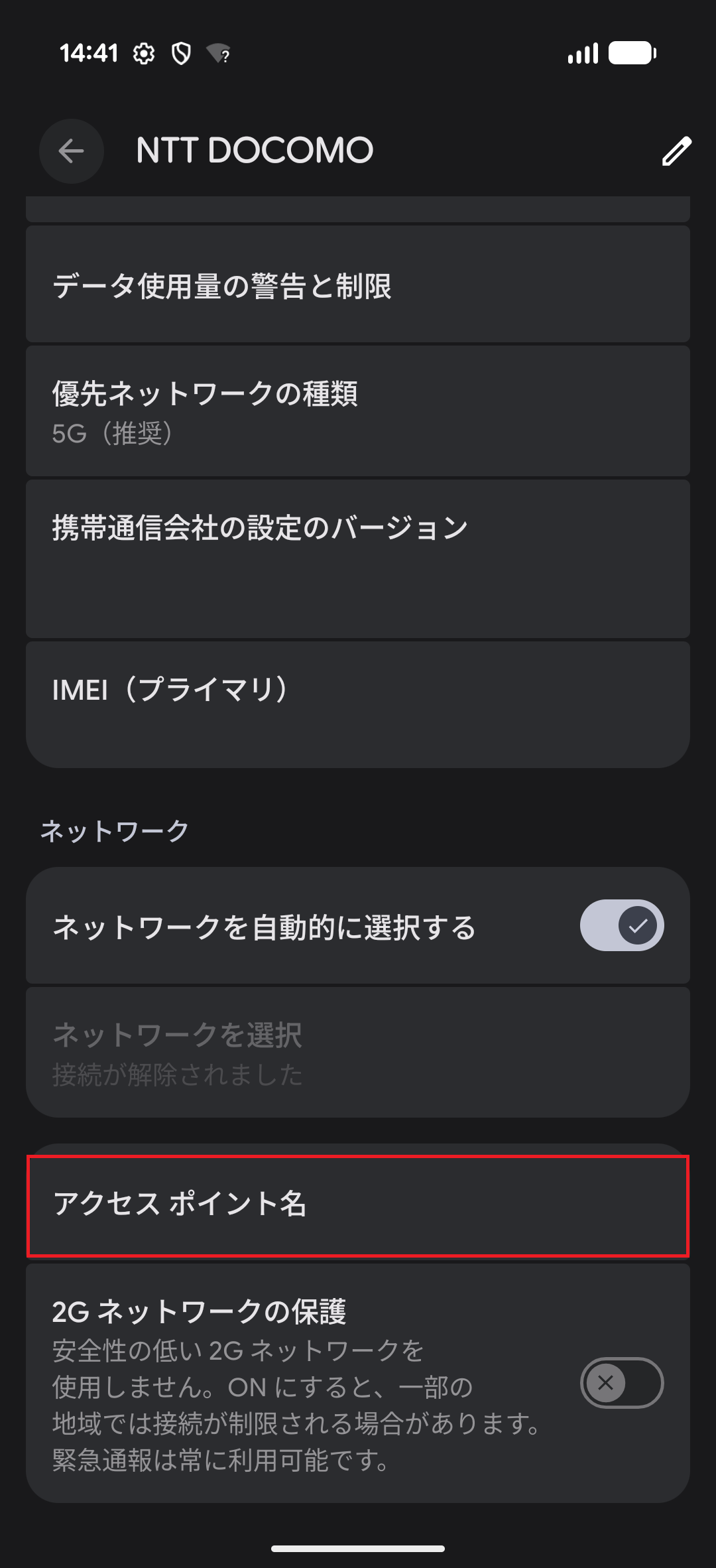Open the edit pencil icon for carrier name

677,151
